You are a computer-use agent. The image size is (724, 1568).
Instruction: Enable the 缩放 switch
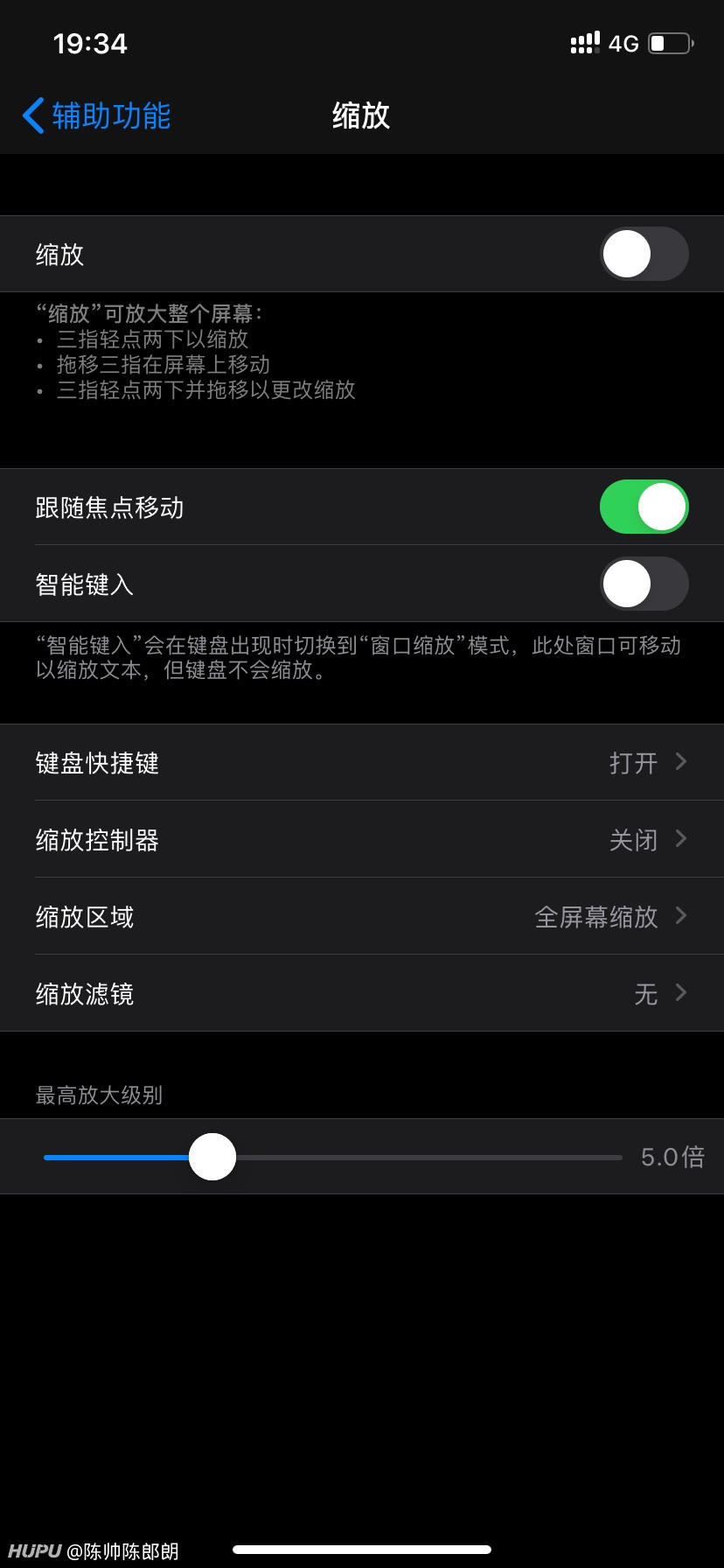(x=644, y=254)
